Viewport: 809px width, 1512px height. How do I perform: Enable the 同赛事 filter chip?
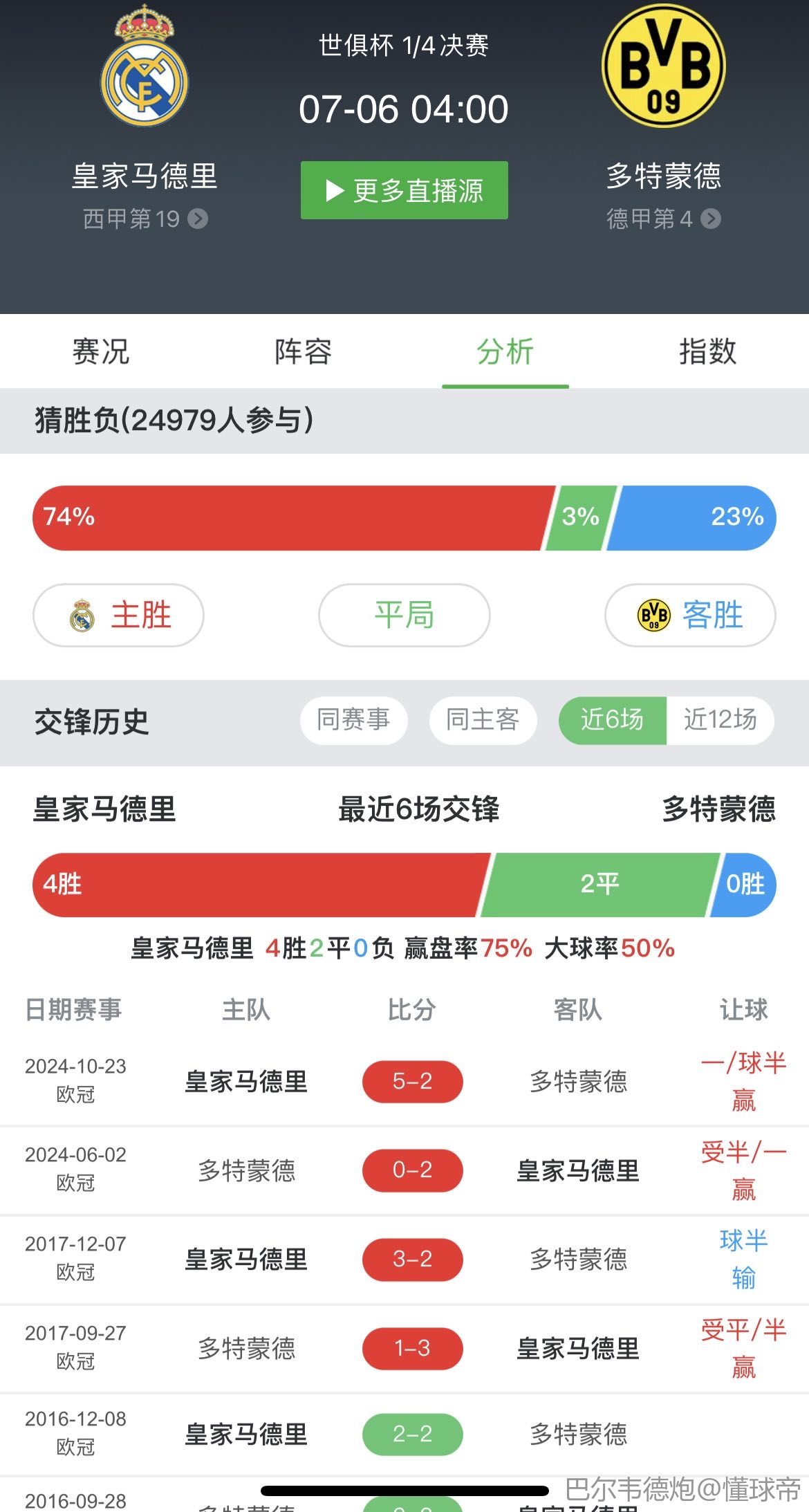(353, 720)
